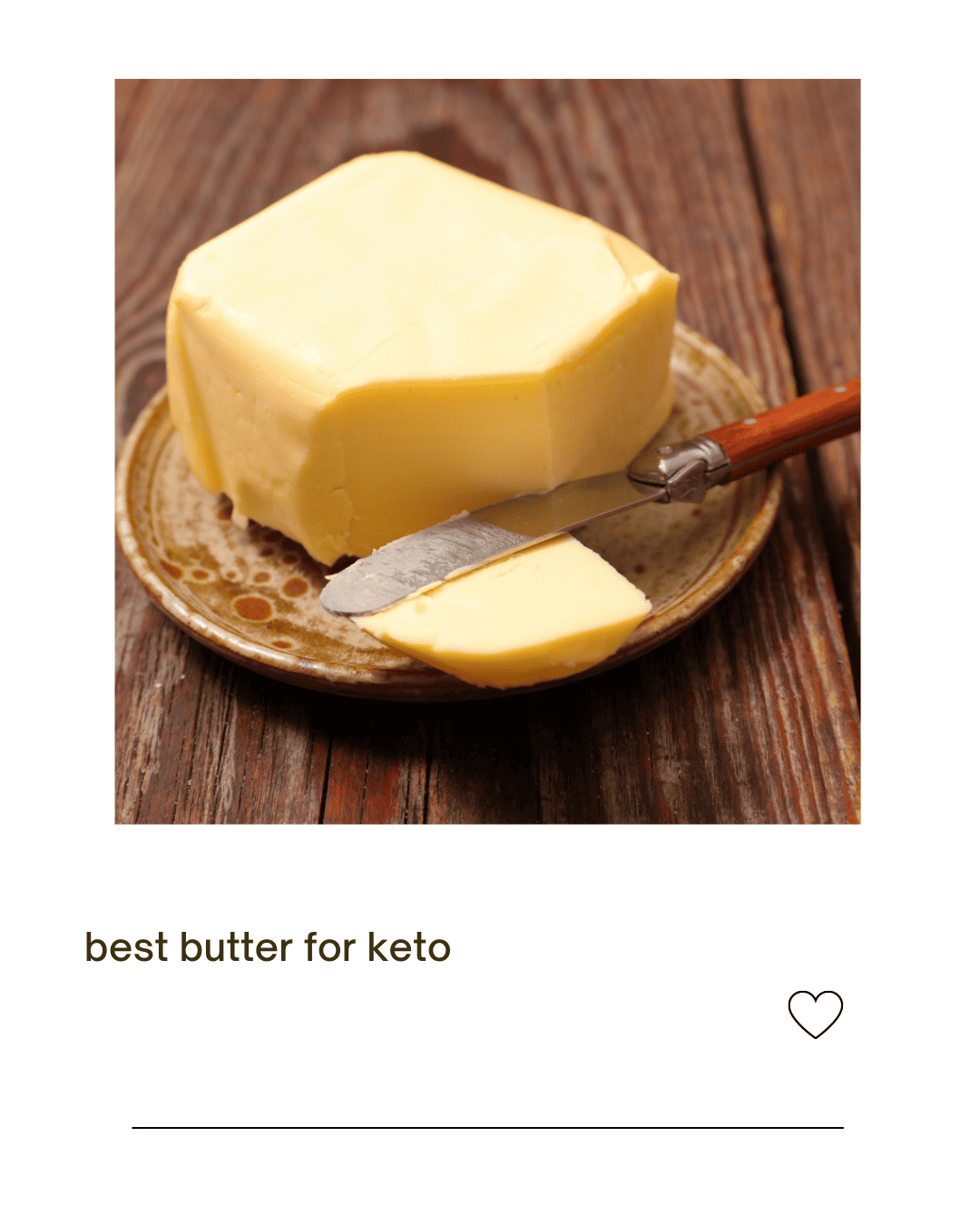Image resolution: width=980 pixels, height=1225 pixels.
Task: Open the 'best butter for keto' article
Action: coord(268,946)
